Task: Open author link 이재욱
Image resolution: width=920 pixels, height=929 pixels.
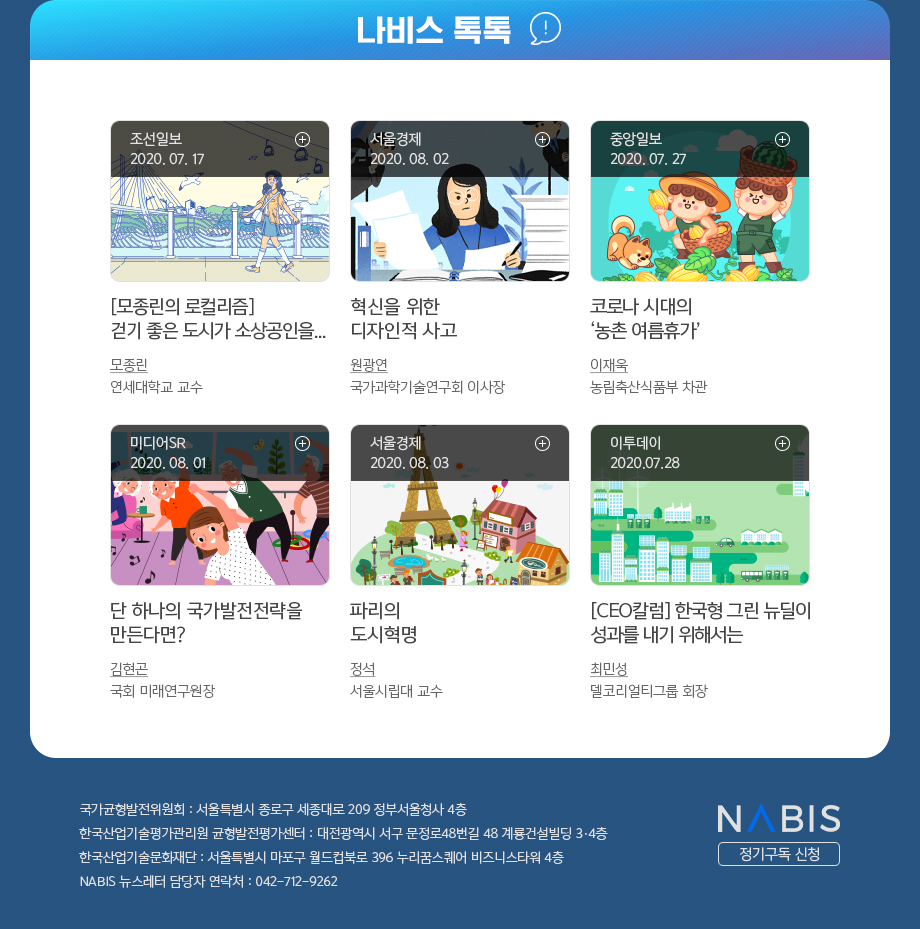Action: pos(609,365)
